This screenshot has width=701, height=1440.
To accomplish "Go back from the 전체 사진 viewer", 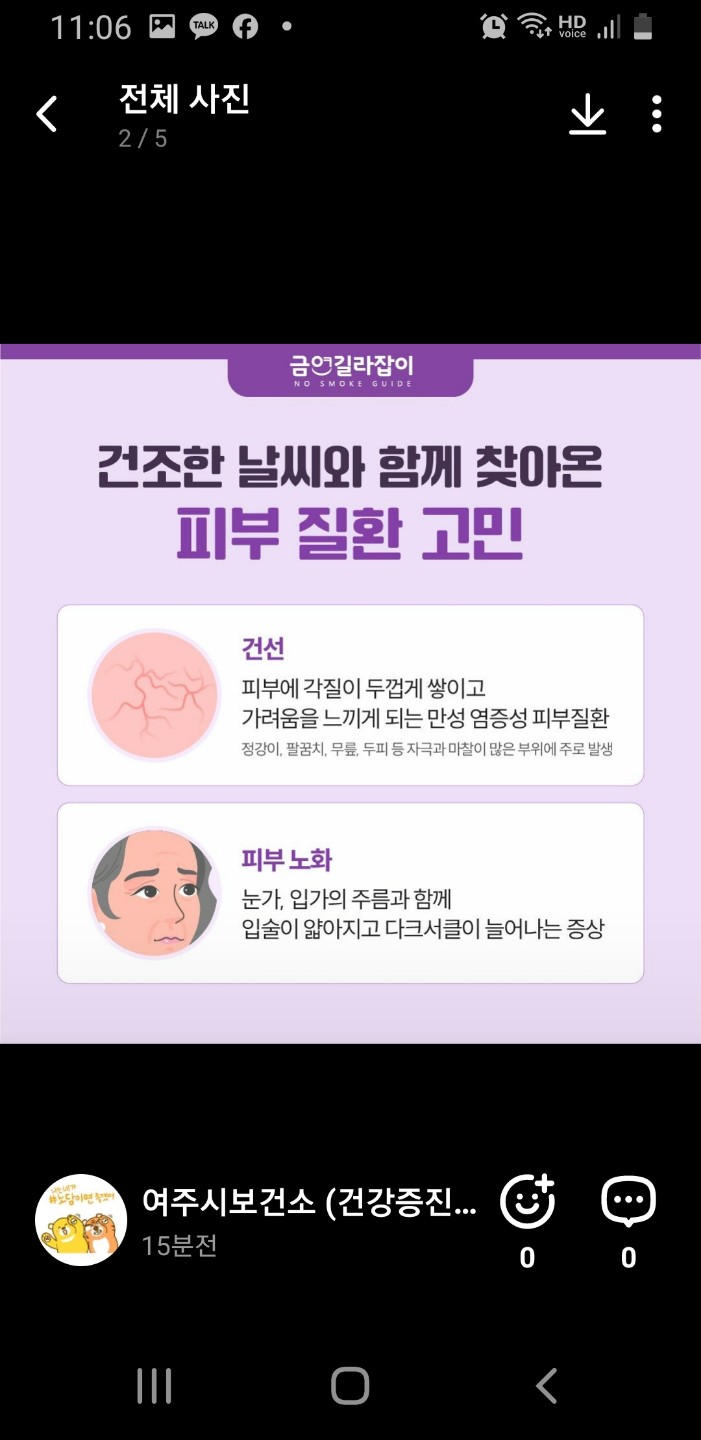I will pos(47,115).
